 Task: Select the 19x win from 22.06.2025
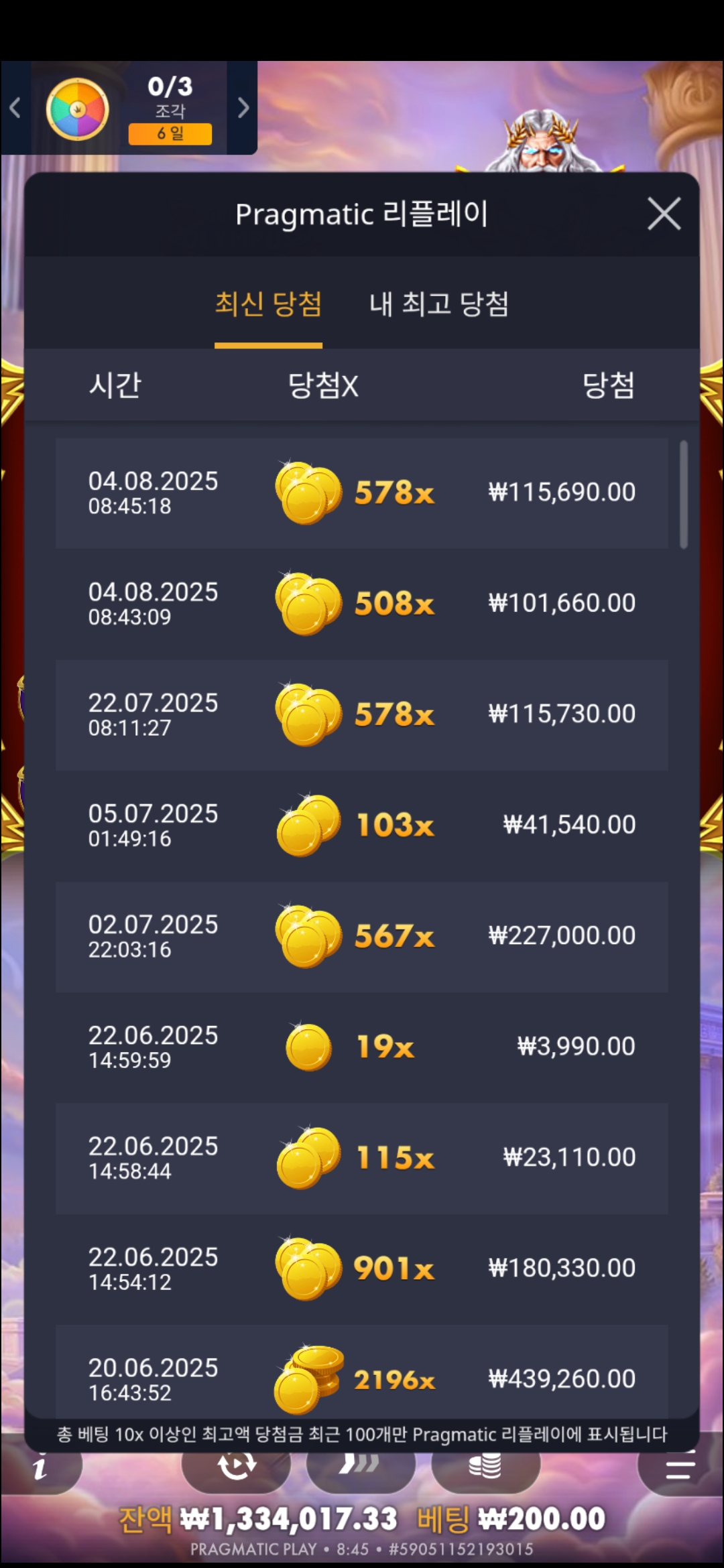pyautogui.click(x=361, y=1047)
